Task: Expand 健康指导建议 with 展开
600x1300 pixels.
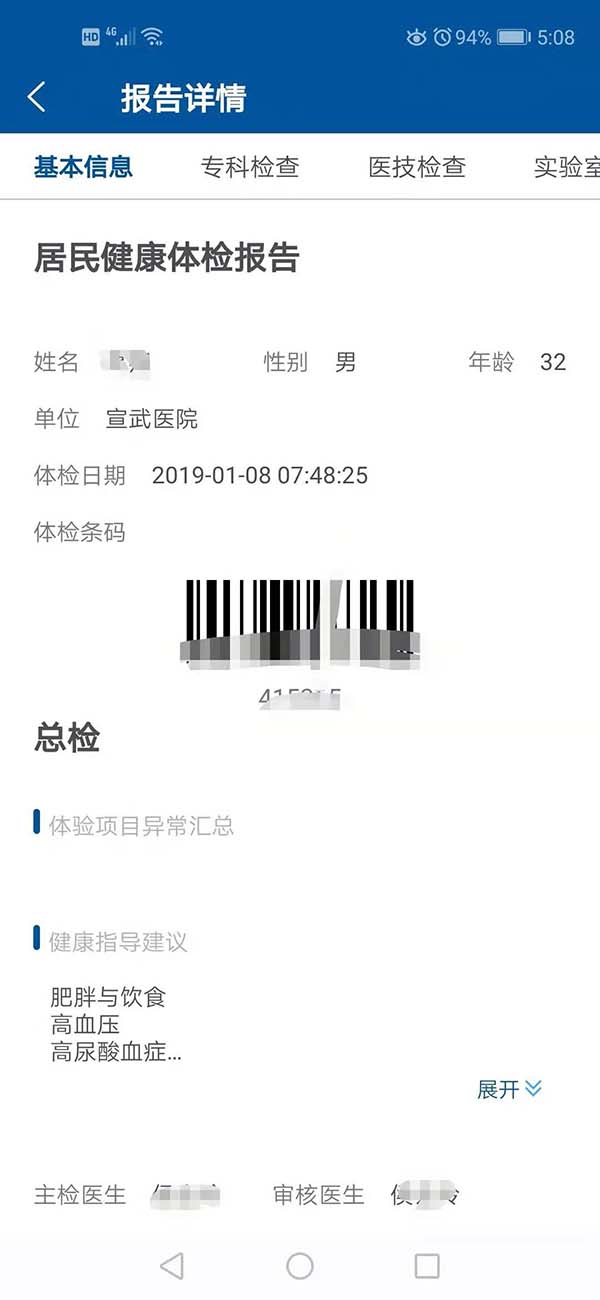Action: point(509,1089)
